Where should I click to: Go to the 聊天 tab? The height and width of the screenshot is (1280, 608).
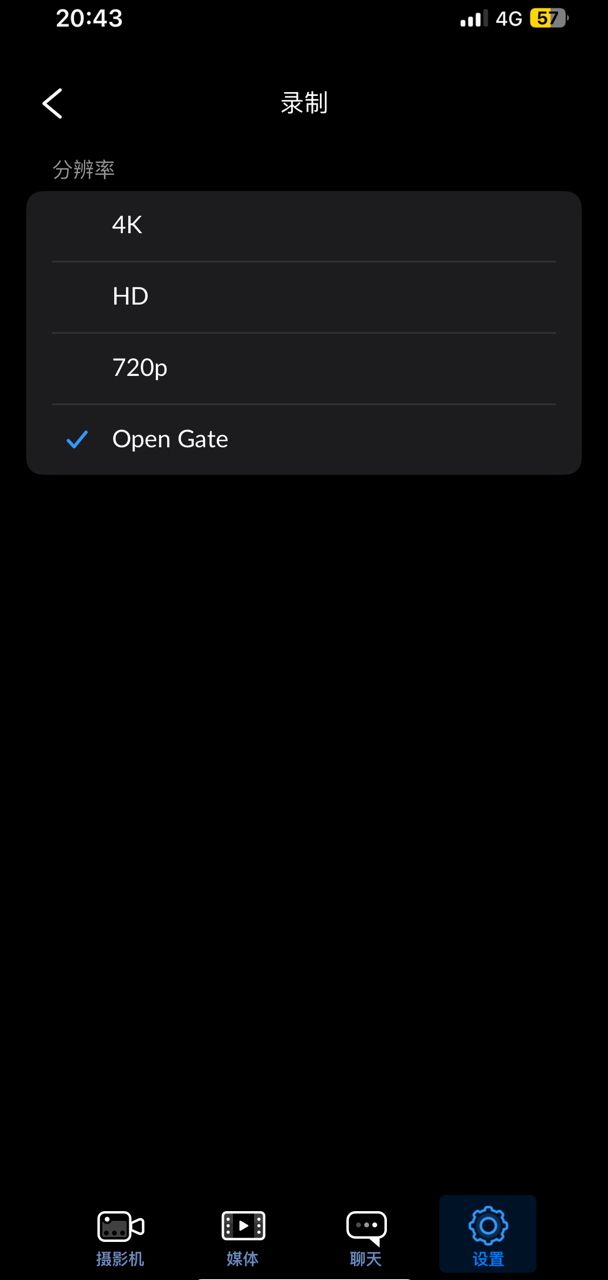pyautogui.click(x=366, y=1236)
